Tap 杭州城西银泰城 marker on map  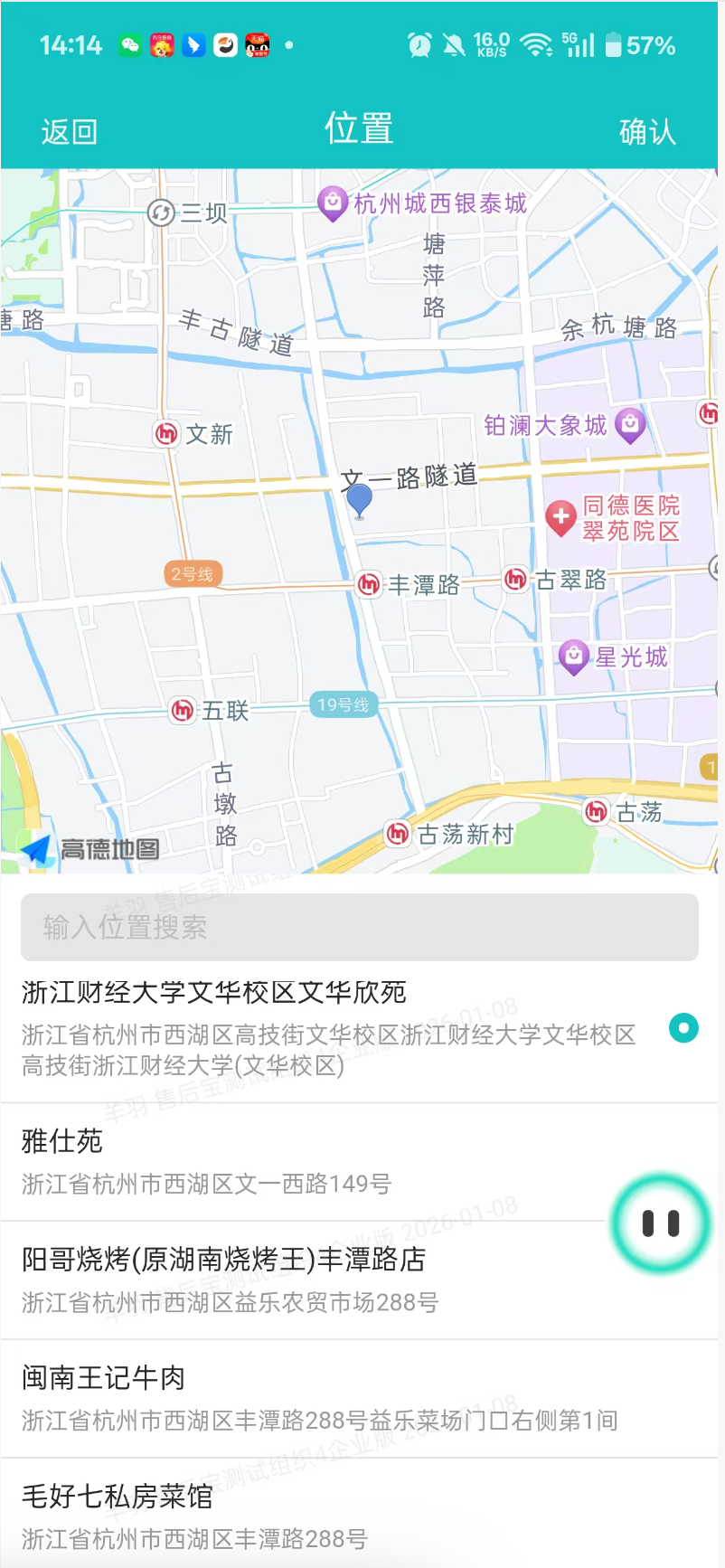333,203
